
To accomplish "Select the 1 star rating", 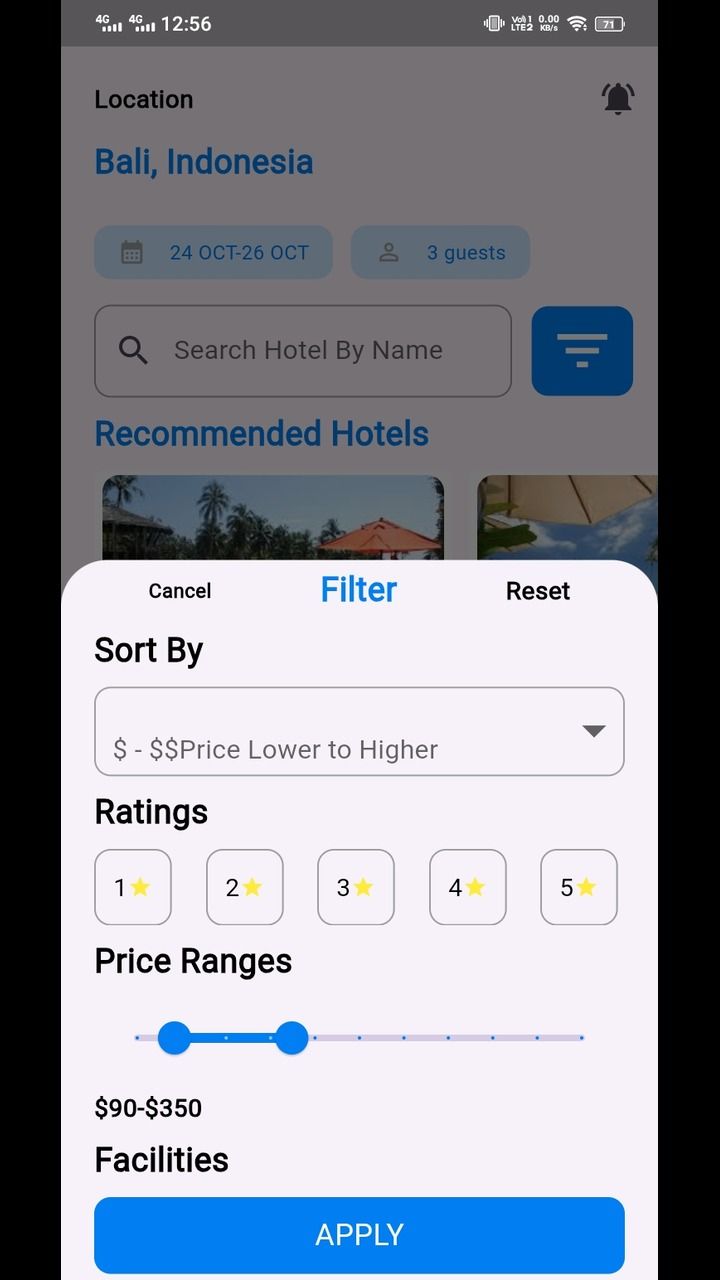I will [x=133, y=887].
